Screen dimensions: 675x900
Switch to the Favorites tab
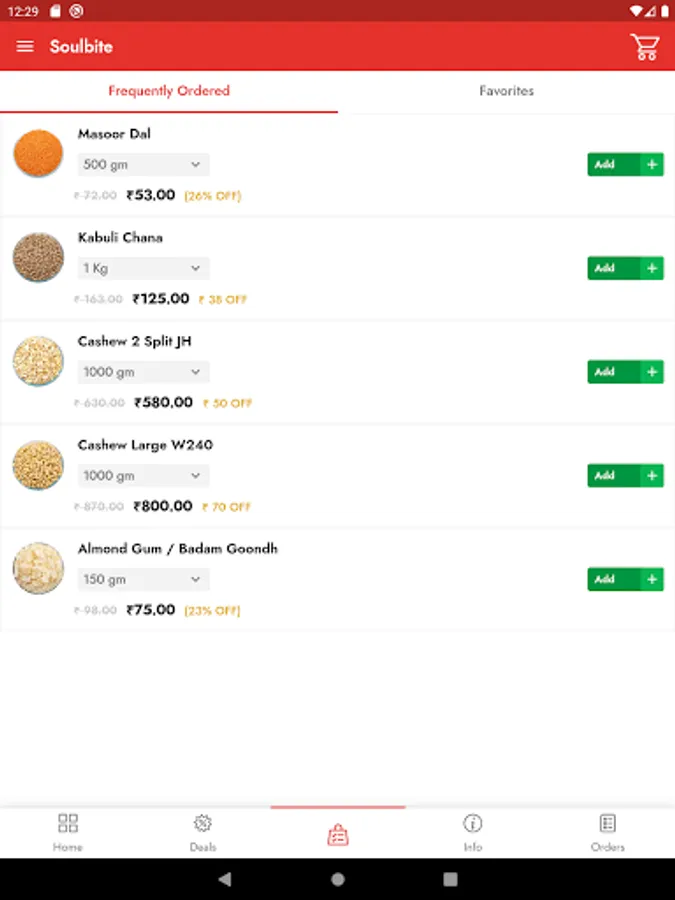click(x=506, y=91)
